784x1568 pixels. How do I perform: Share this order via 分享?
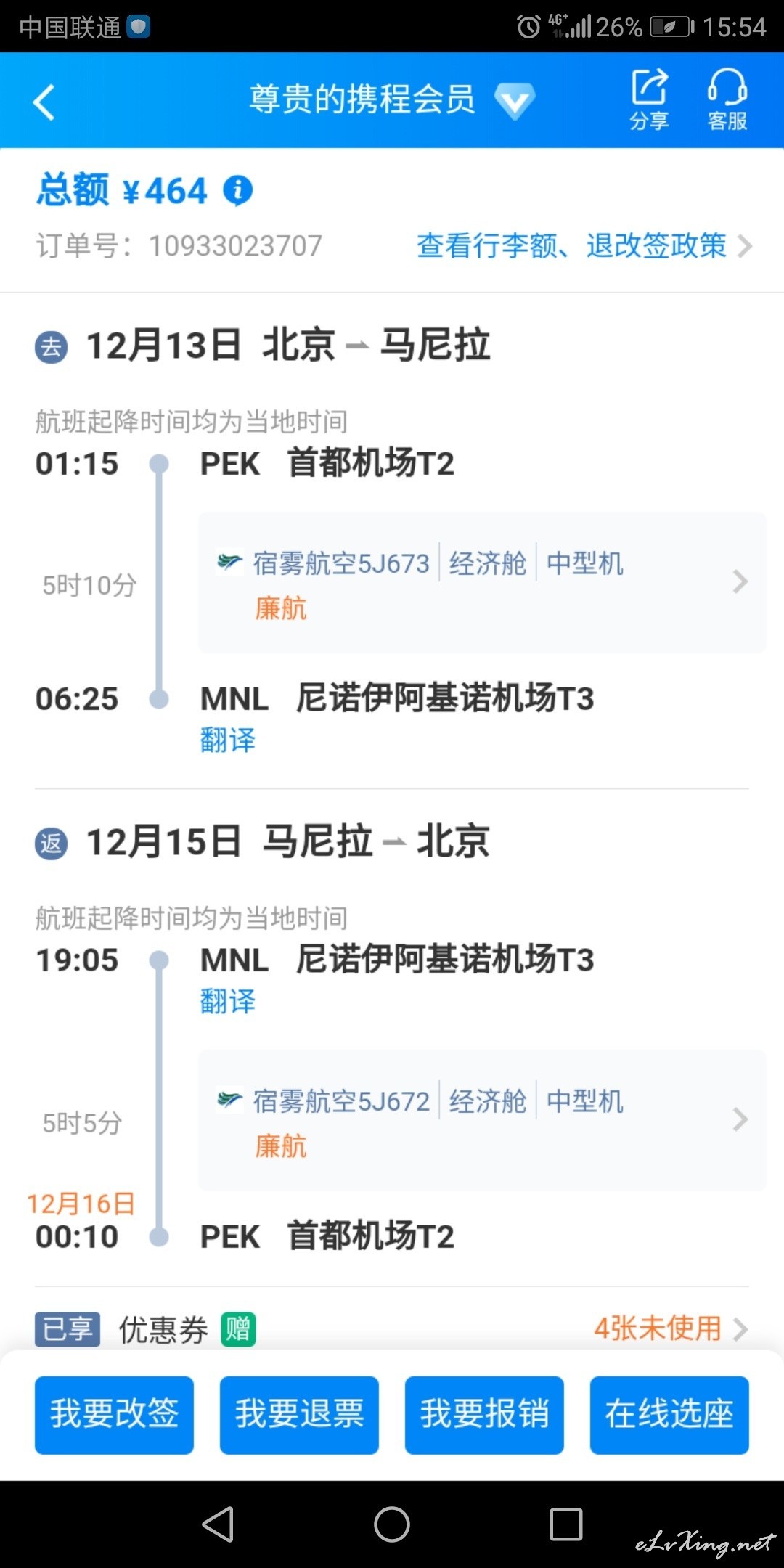click(649, 99)
